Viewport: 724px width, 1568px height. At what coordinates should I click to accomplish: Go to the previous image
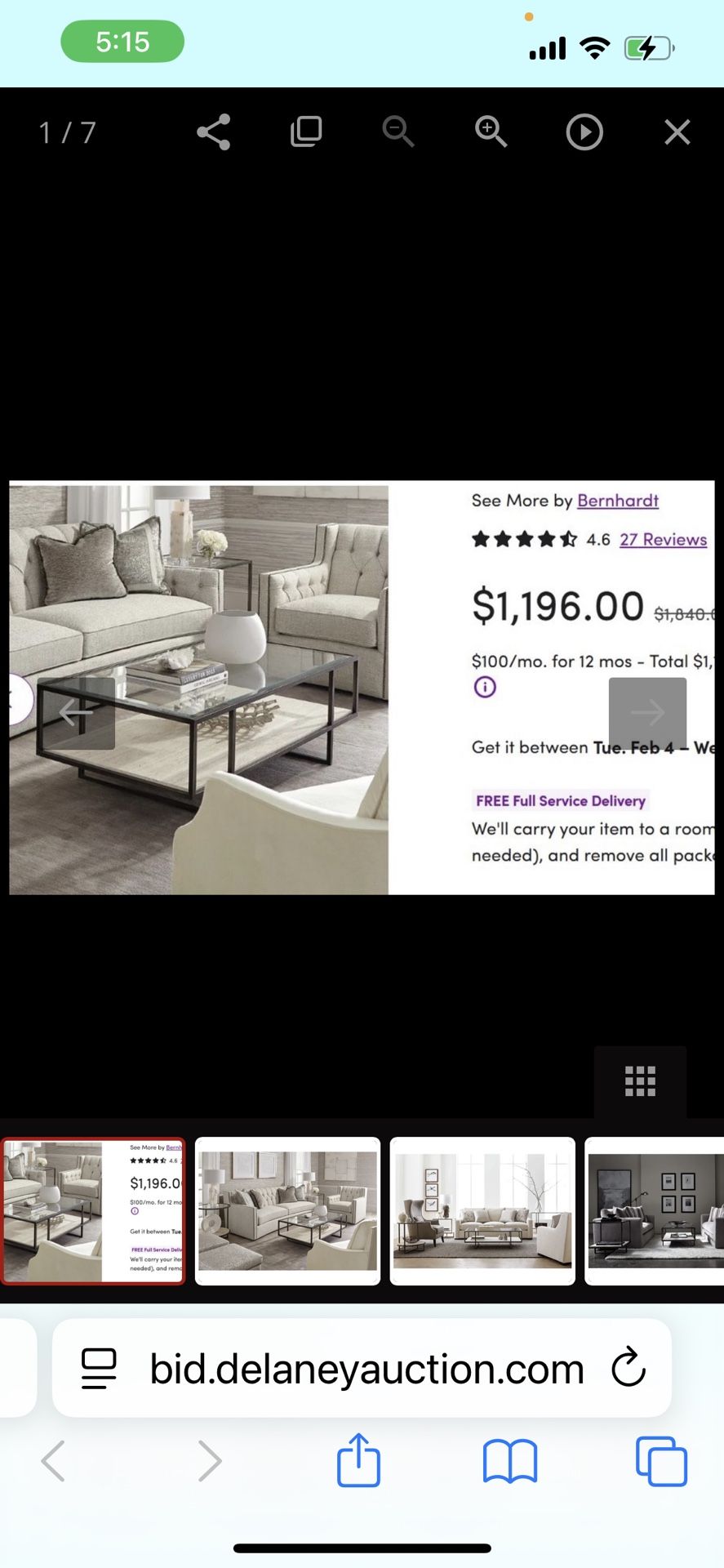(x=76, y=713)
